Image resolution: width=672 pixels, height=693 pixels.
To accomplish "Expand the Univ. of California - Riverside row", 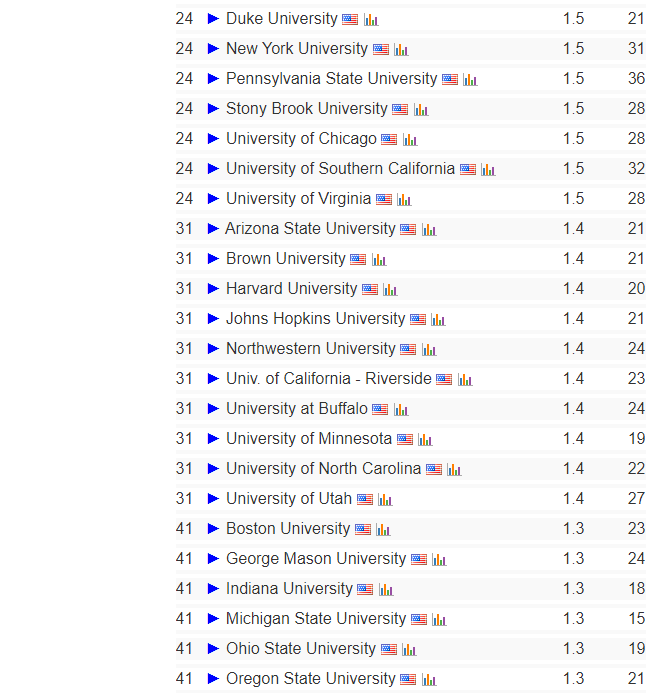I will [213, 379].
